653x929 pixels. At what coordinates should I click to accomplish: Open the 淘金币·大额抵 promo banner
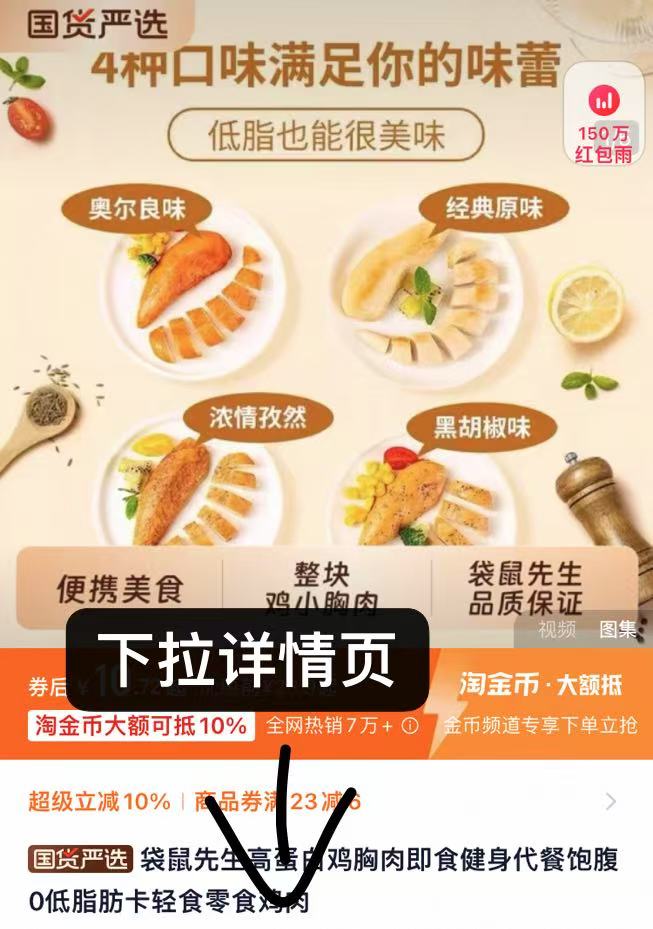[541, 702]
